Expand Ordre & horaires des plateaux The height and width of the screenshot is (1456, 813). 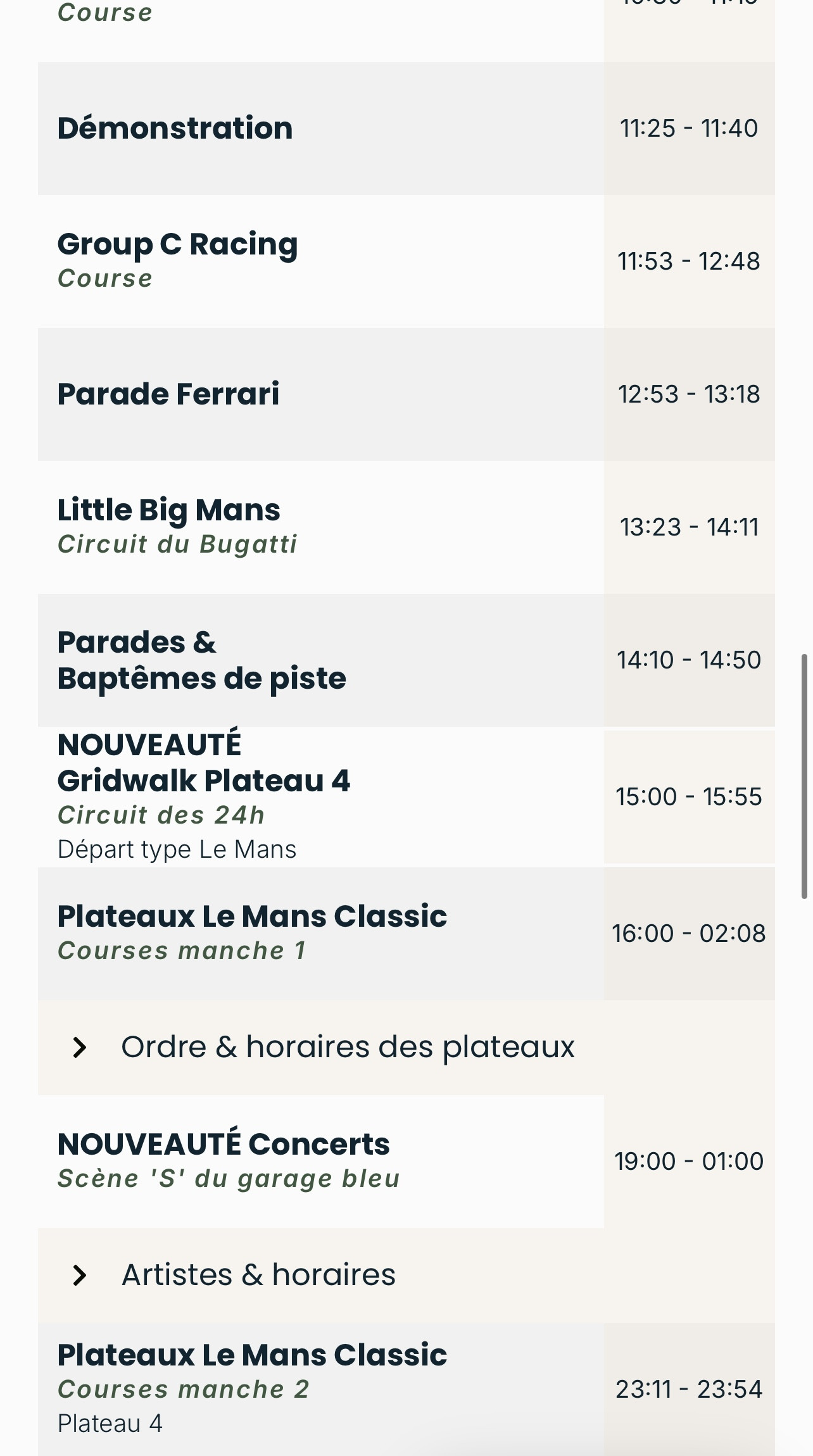pos(406,1048)
